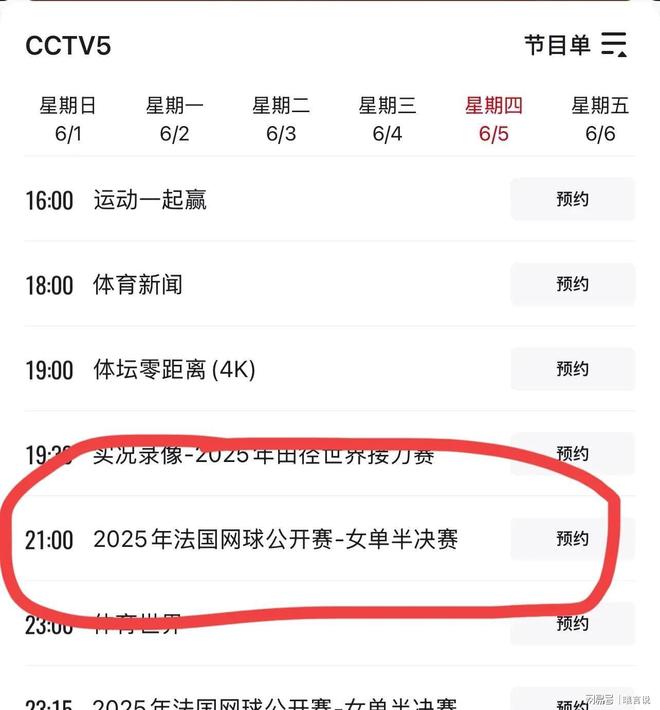Reserve the 田径世界接力赛 replay
The width and height of the screenshot is (660, 710).
tap(572, 453)
